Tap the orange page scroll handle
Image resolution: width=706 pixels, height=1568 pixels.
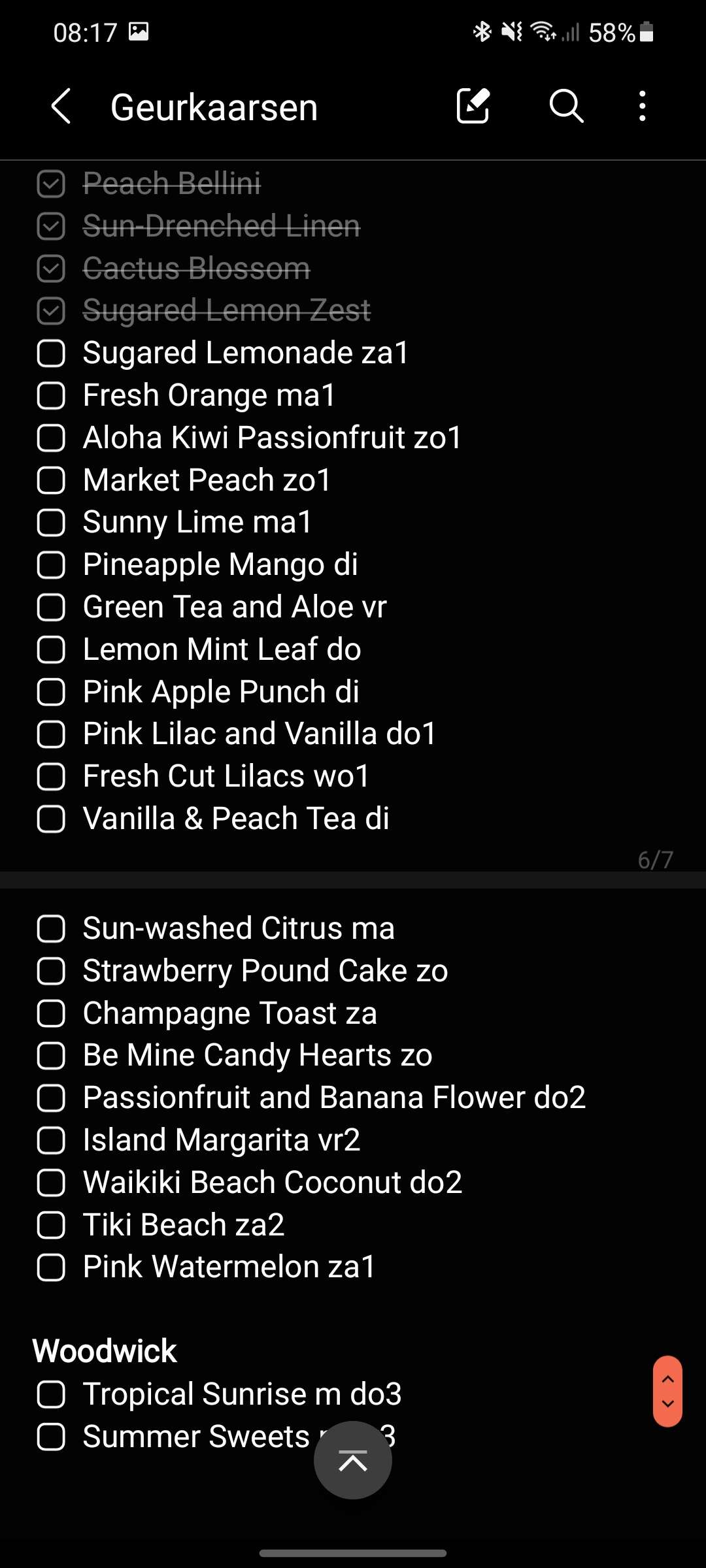point(667,1391)
